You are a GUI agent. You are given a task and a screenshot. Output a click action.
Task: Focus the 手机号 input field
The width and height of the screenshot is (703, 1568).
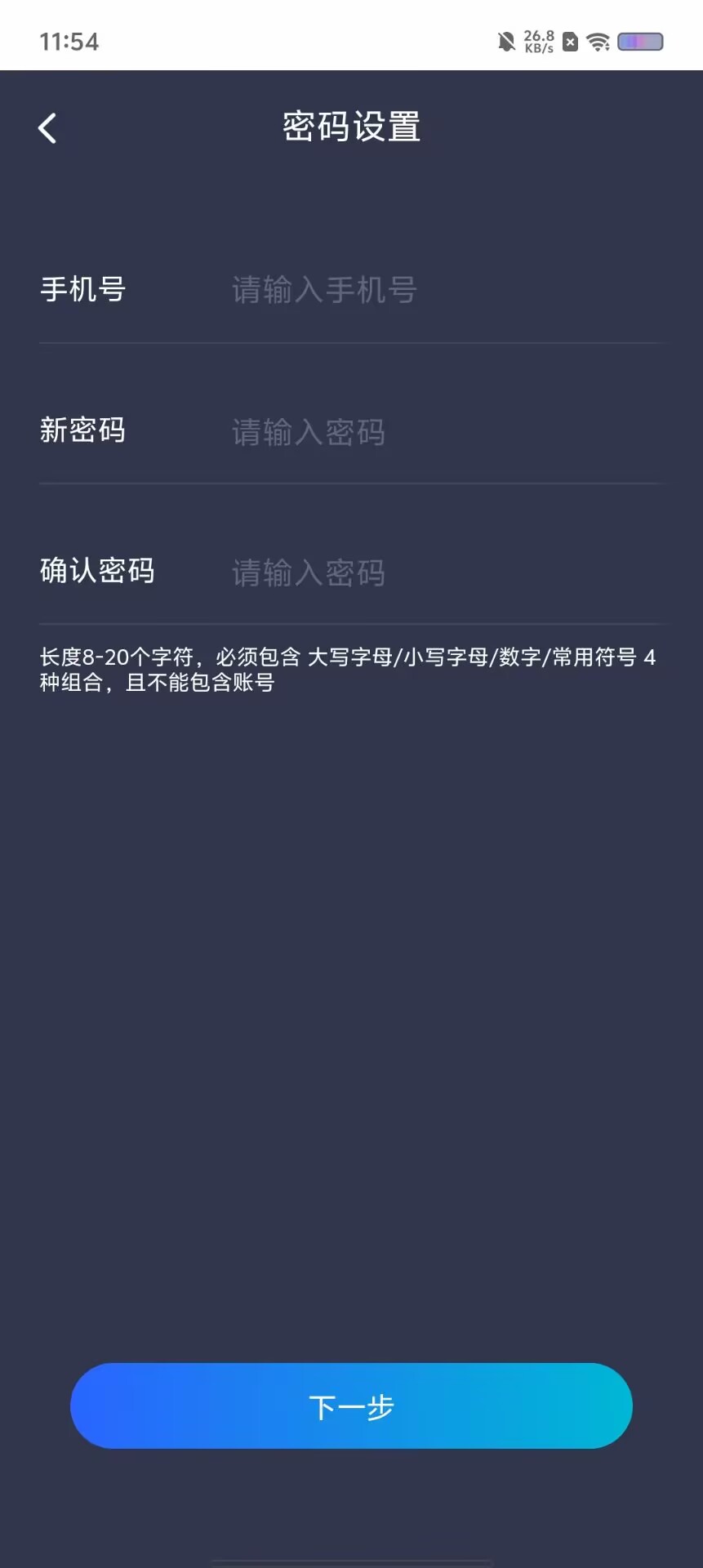(441, 290)
